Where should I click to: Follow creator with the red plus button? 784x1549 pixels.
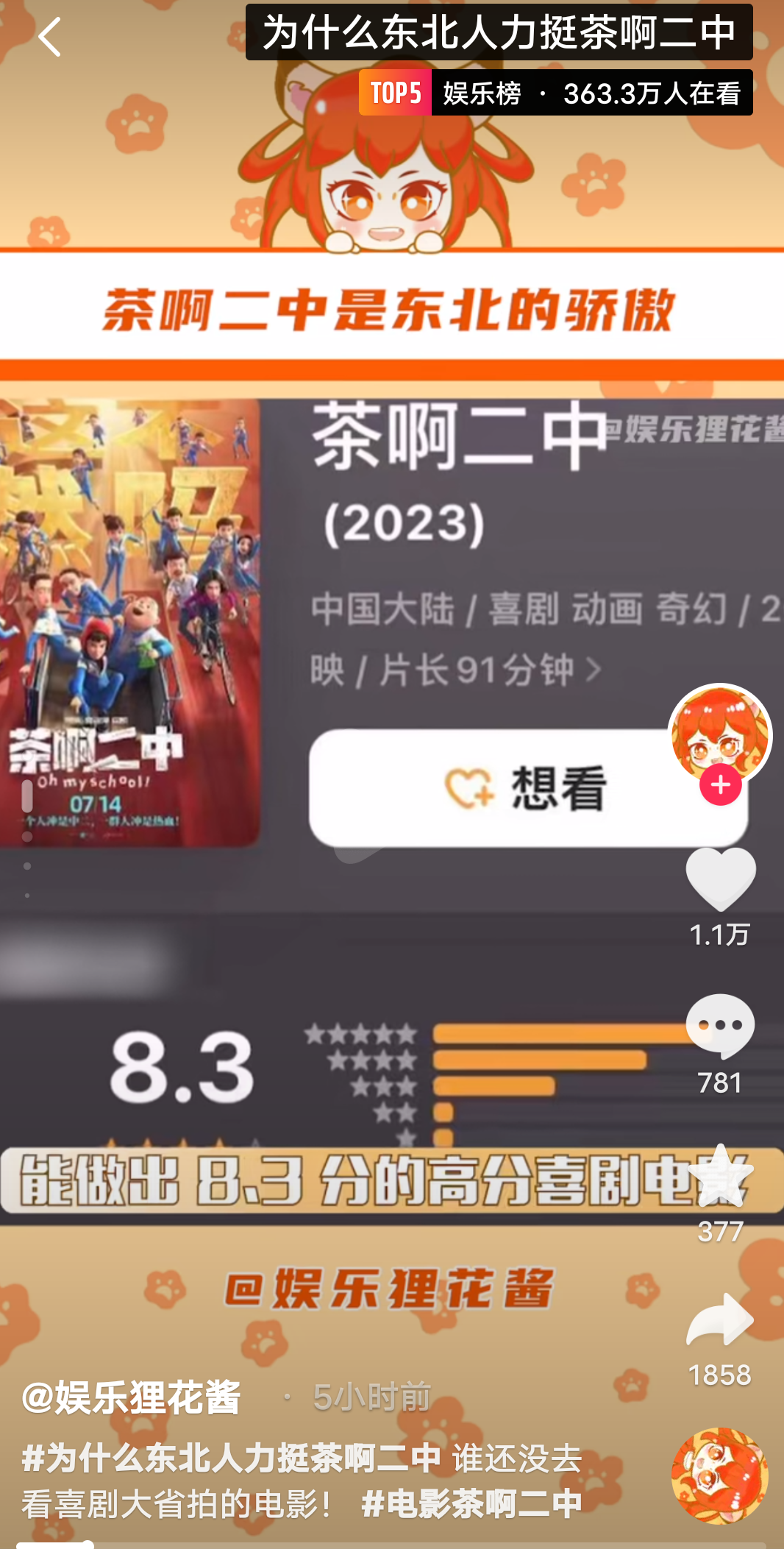(x=720, y=785)
